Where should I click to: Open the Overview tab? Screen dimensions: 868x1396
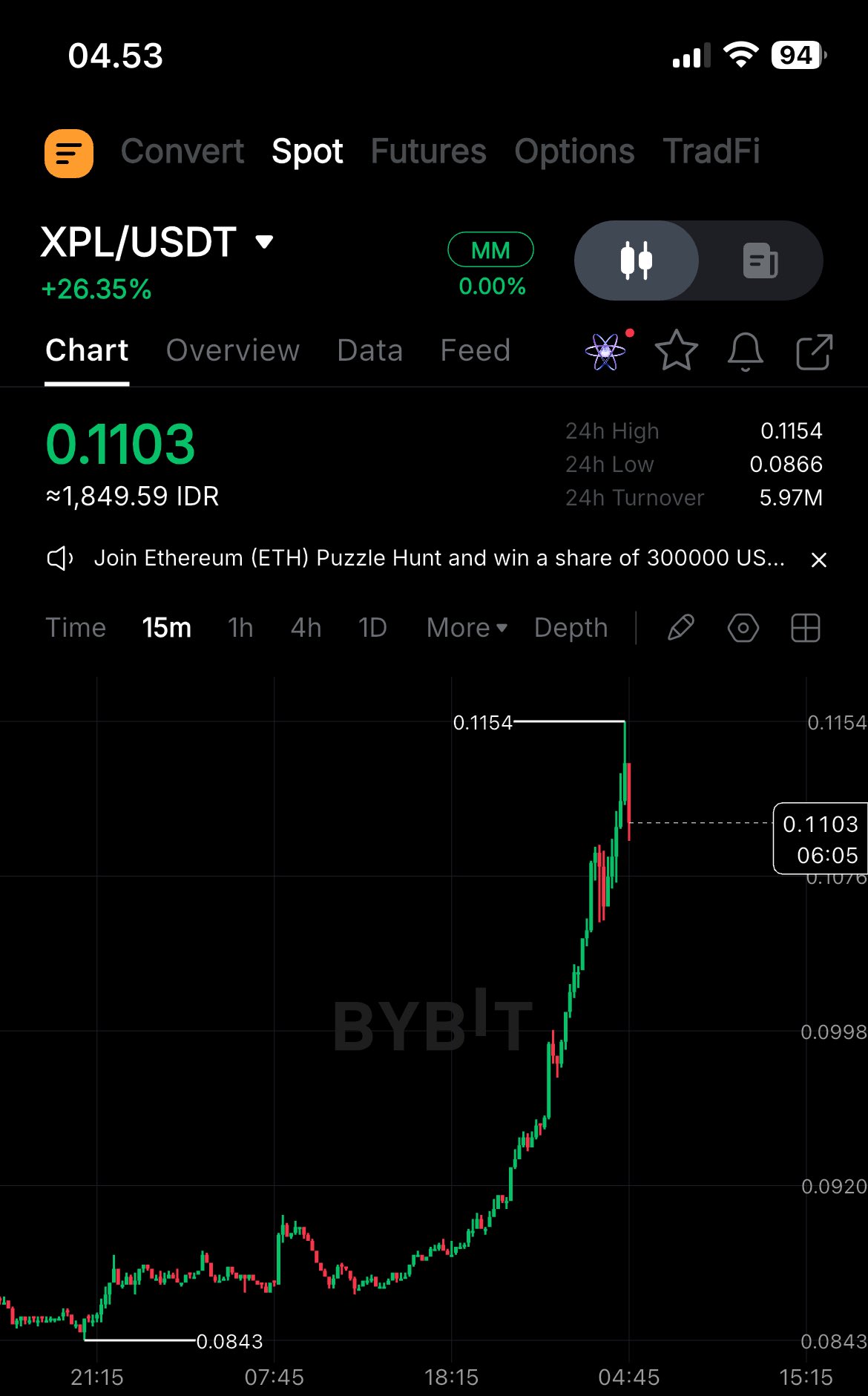coord(232,350)
